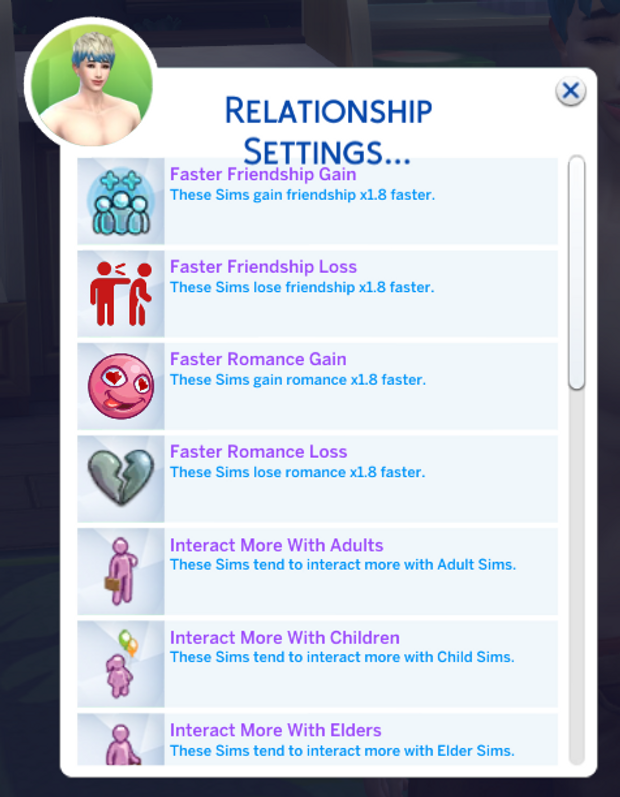Viewport: 620px width, 797px height.
Task: Select Faster Friendship Gain option
Action: click(x=318, y=201)
